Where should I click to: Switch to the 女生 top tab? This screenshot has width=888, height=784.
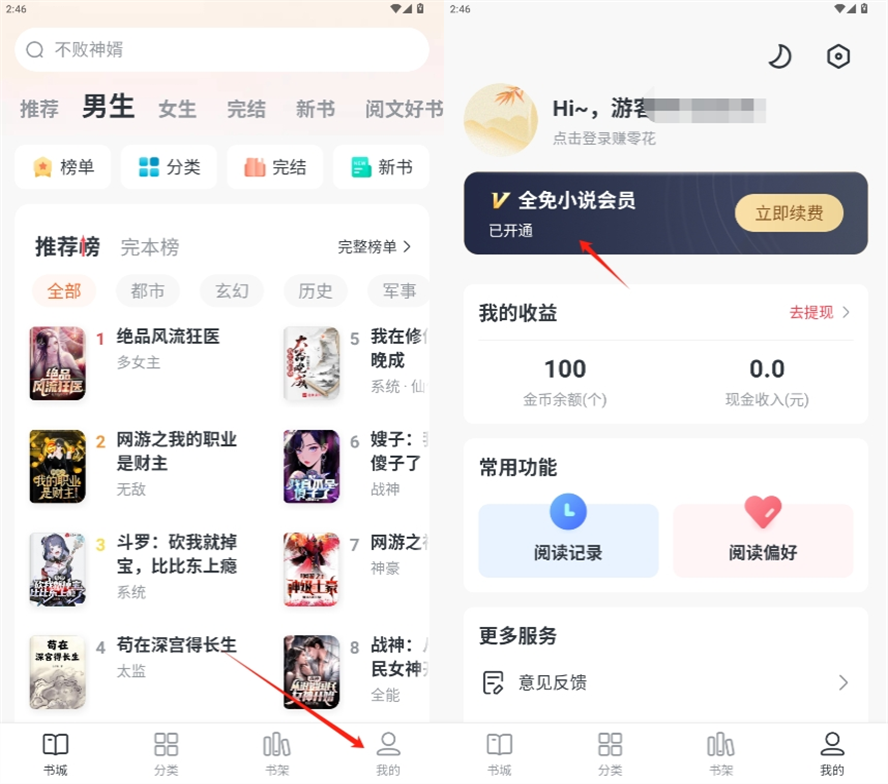(177, 109)
